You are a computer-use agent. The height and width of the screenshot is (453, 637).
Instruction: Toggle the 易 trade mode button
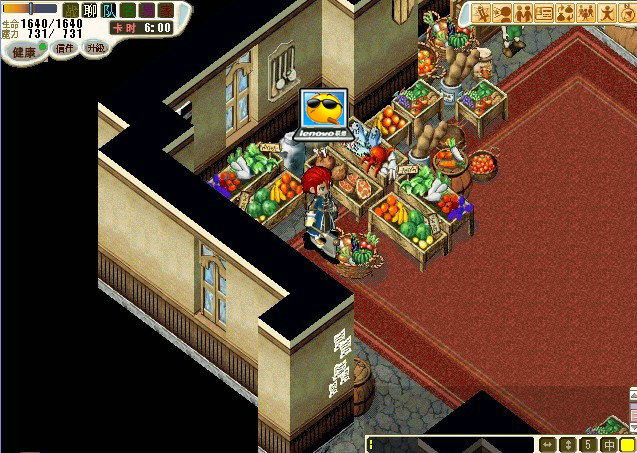[x=146, y=9]
